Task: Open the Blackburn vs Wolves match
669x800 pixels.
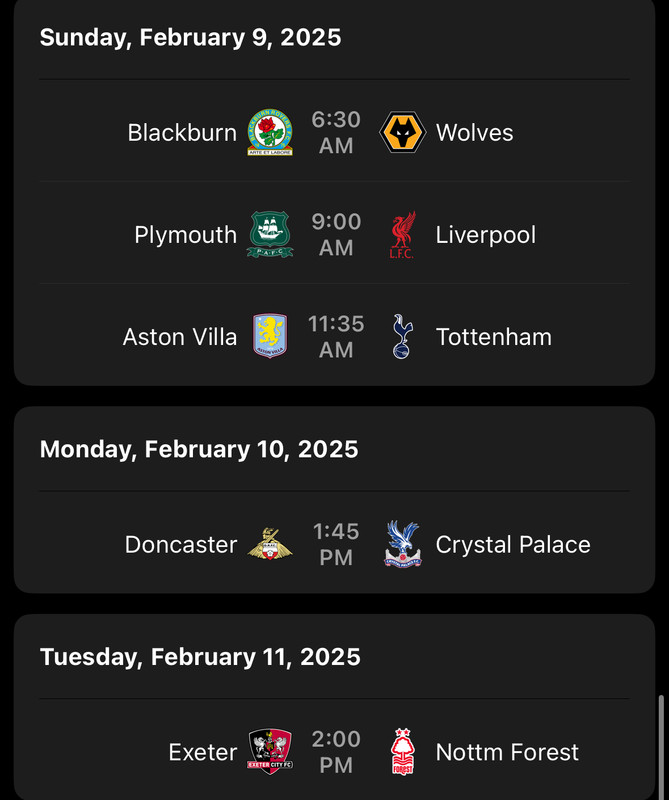Action: (x=334, y=132)
